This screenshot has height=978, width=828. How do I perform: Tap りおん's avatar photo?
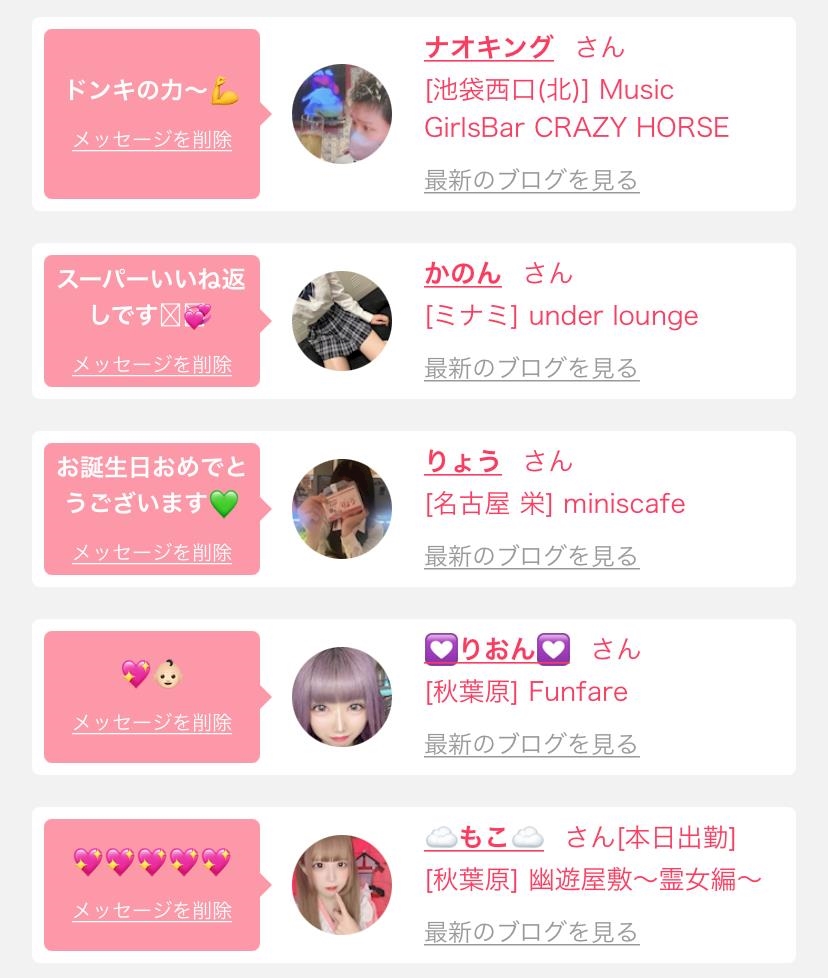tap(342, 696)
